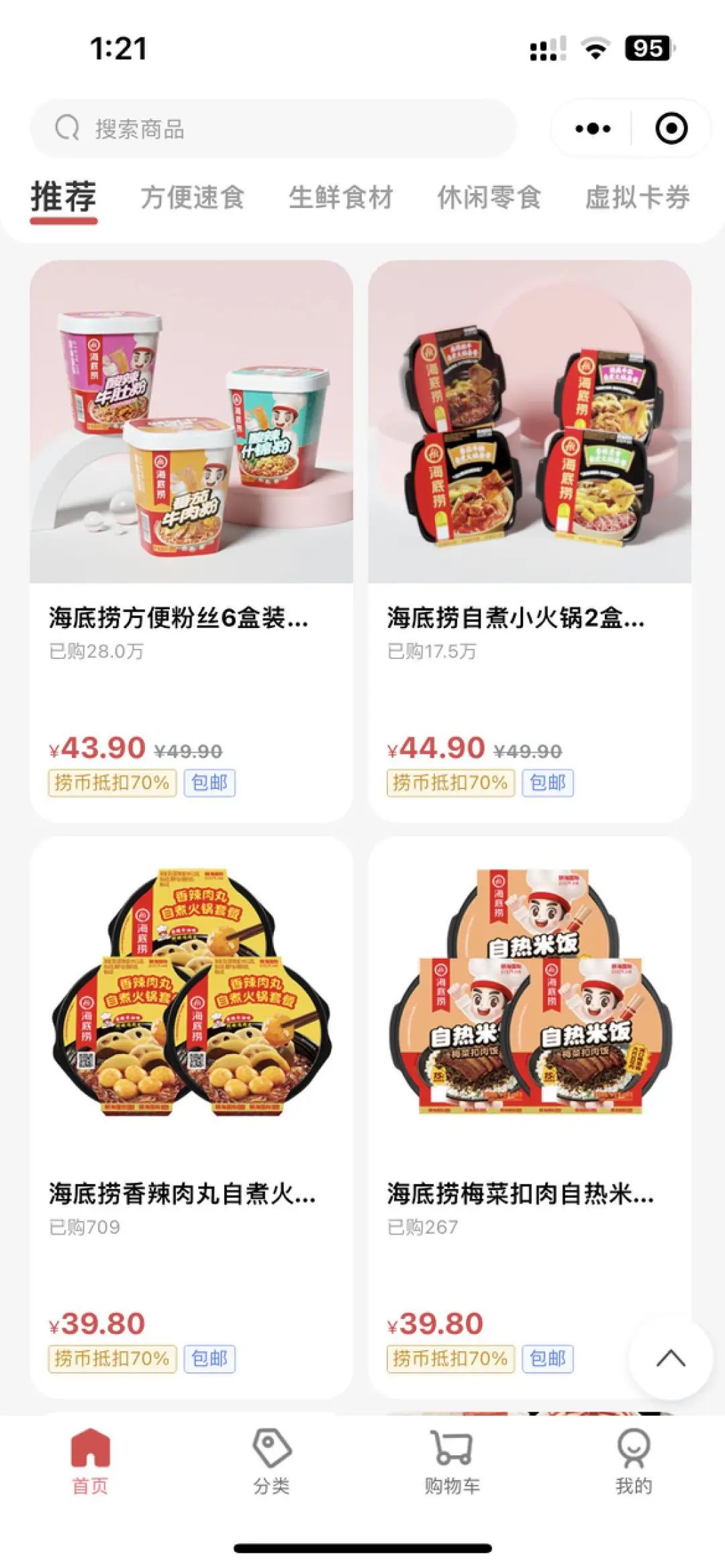Viewport: 725px width, 1568px height.
Task: Close the mini program via the circle icon
Action: click(x=671, y=128)
